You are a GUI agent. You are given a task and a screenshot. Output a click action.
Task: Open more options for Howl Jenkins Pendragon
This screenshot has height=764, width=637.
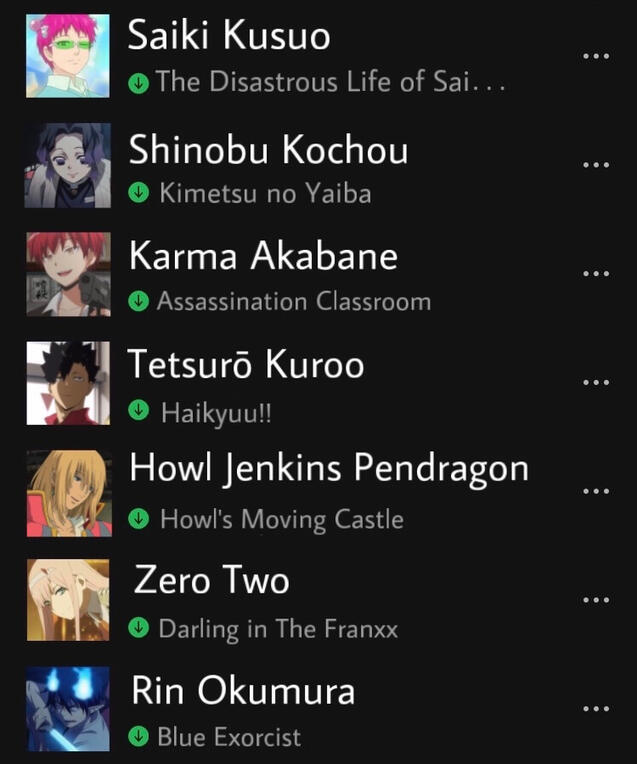[595, 491]
